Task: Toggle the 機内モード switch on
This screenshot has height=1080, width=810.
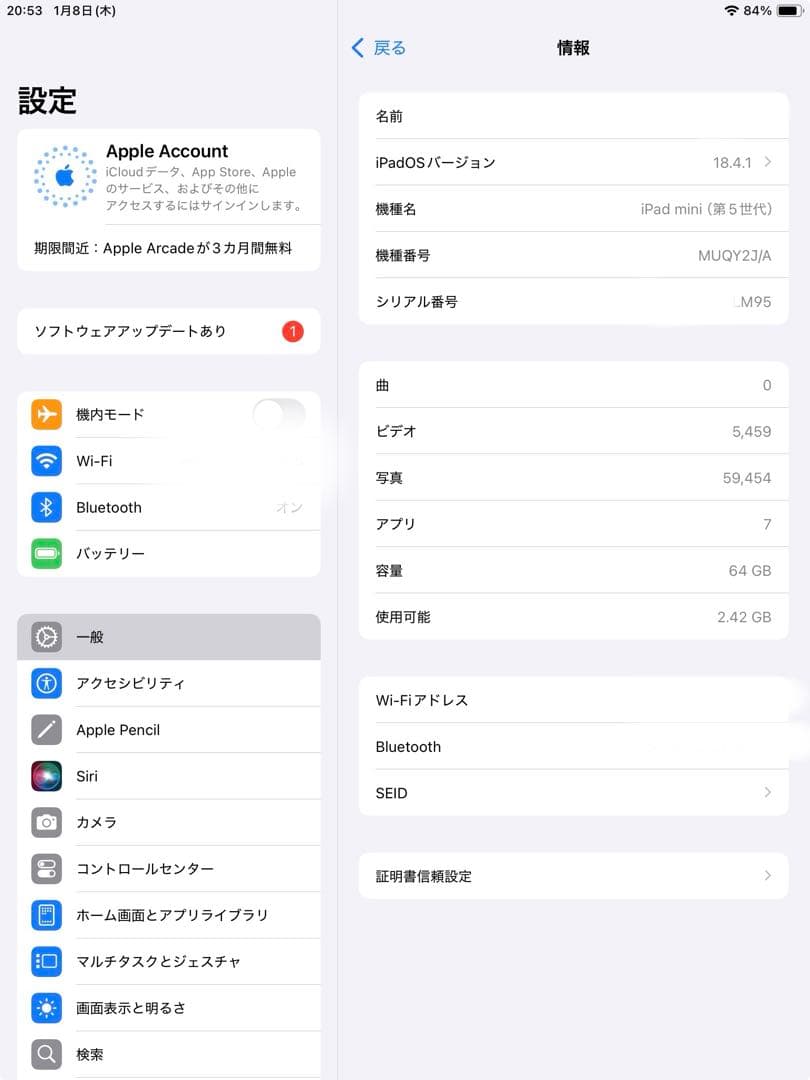Action: coord(279,415)
